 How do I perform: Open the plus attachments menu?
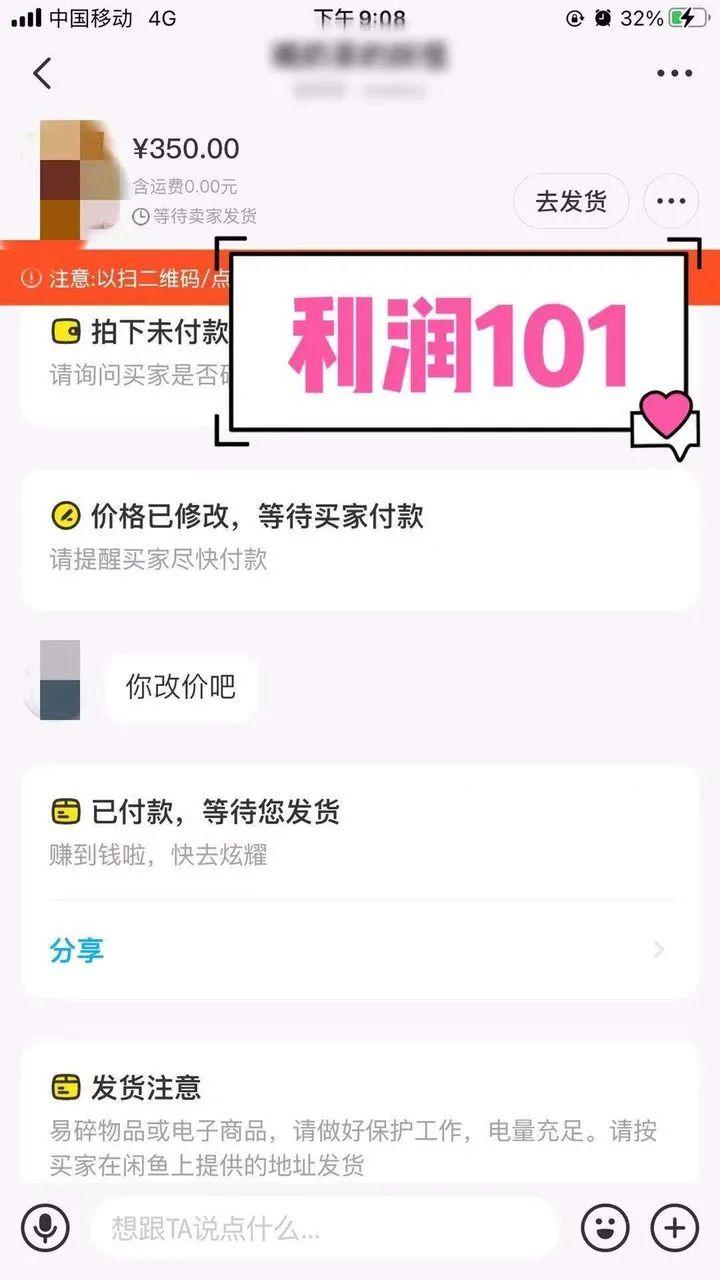click(675, 1226)
